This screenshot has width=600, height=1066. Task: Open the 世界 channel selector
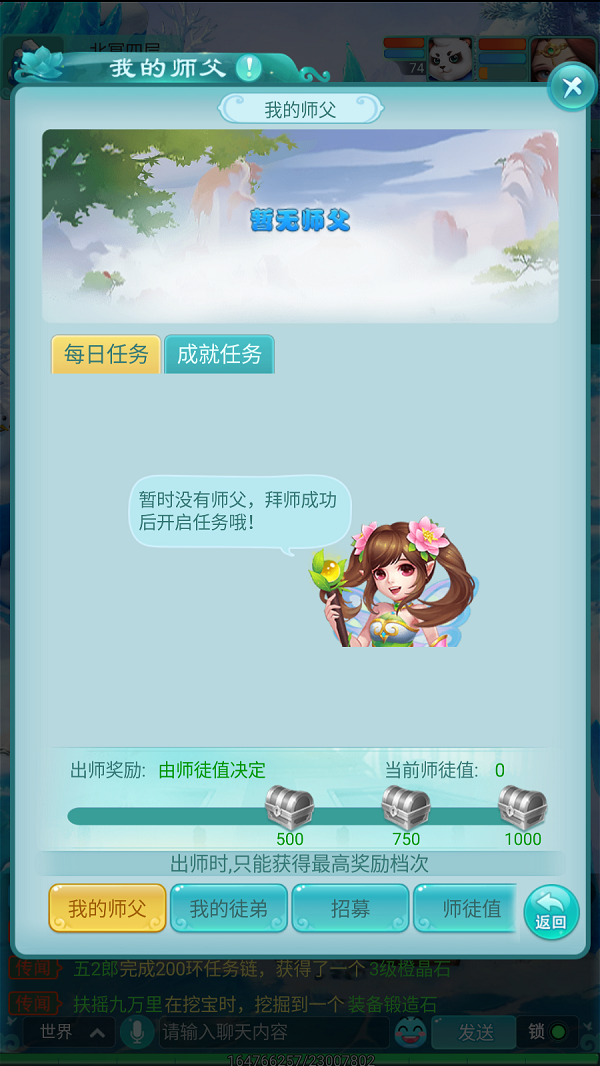coord(71,1033)
